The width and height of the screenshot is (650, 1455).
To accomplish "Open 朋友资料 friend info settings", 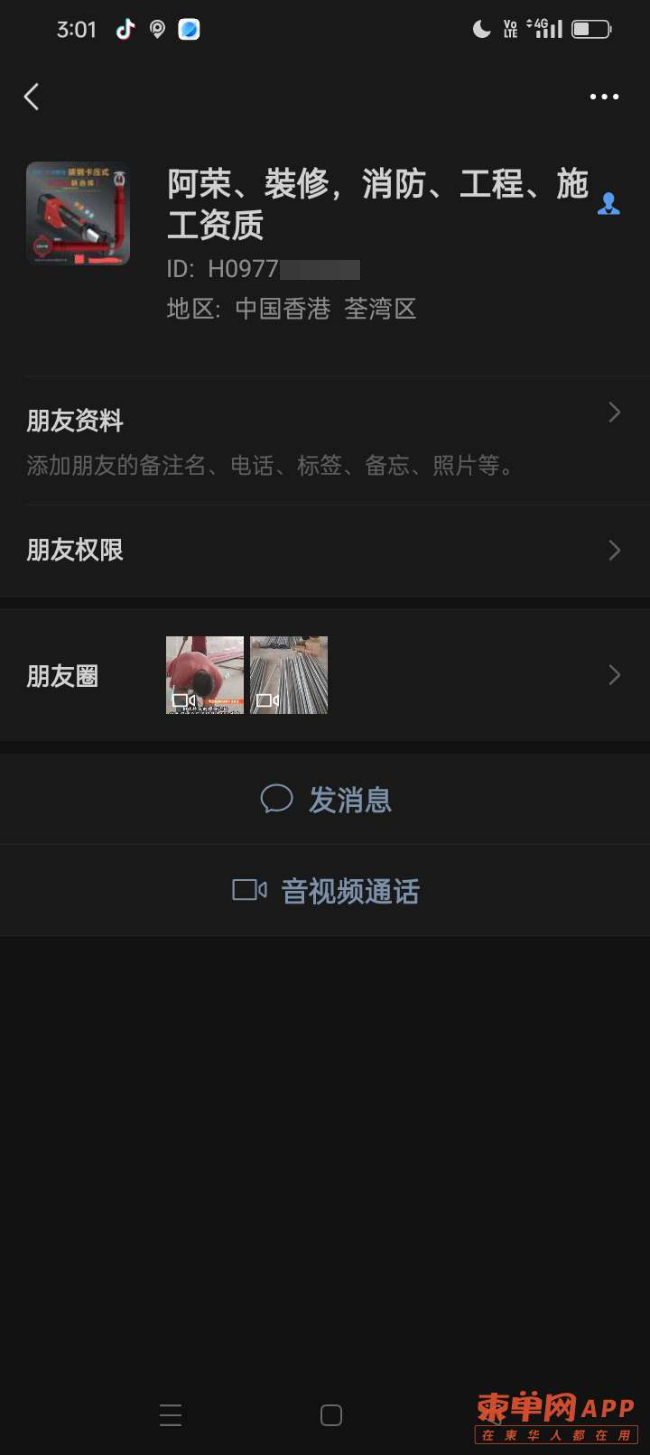I will [x=324, y=441].
